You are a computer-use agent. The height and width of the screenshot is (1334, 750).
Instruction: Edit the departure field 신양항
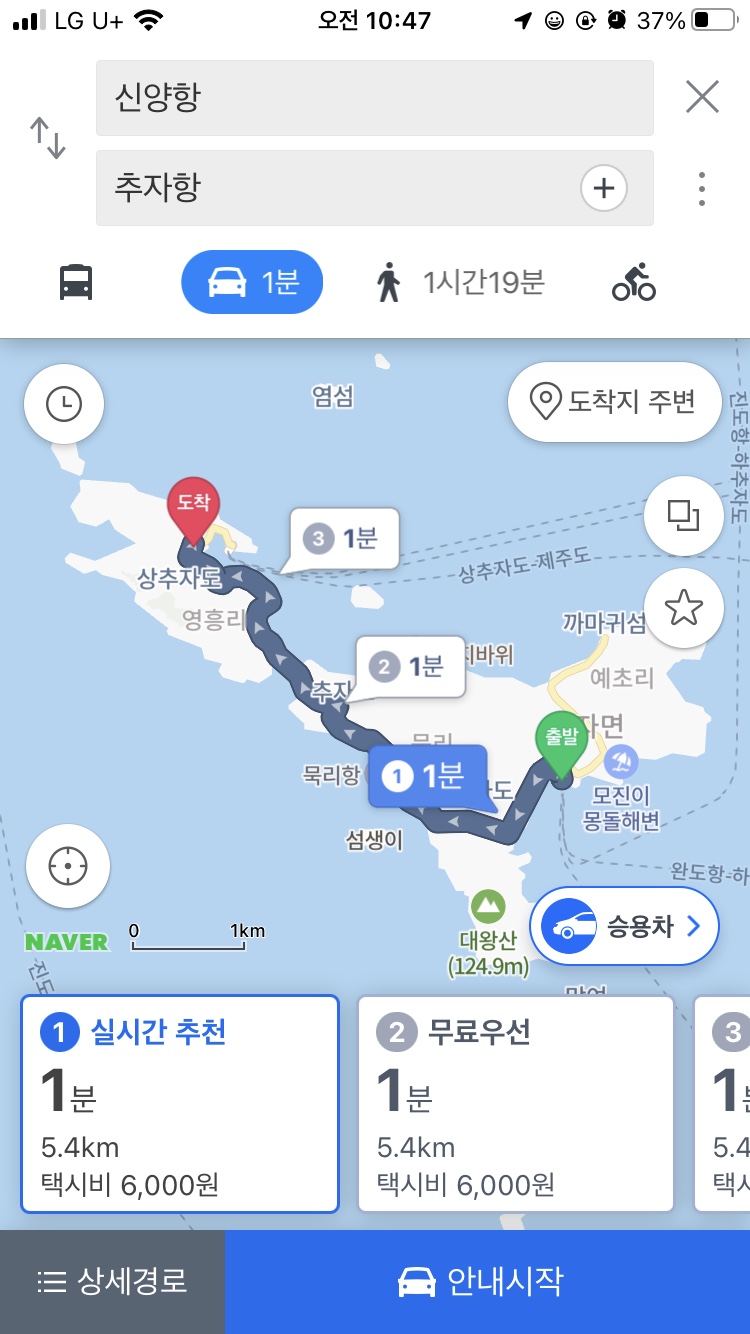(x=374, y=98)
